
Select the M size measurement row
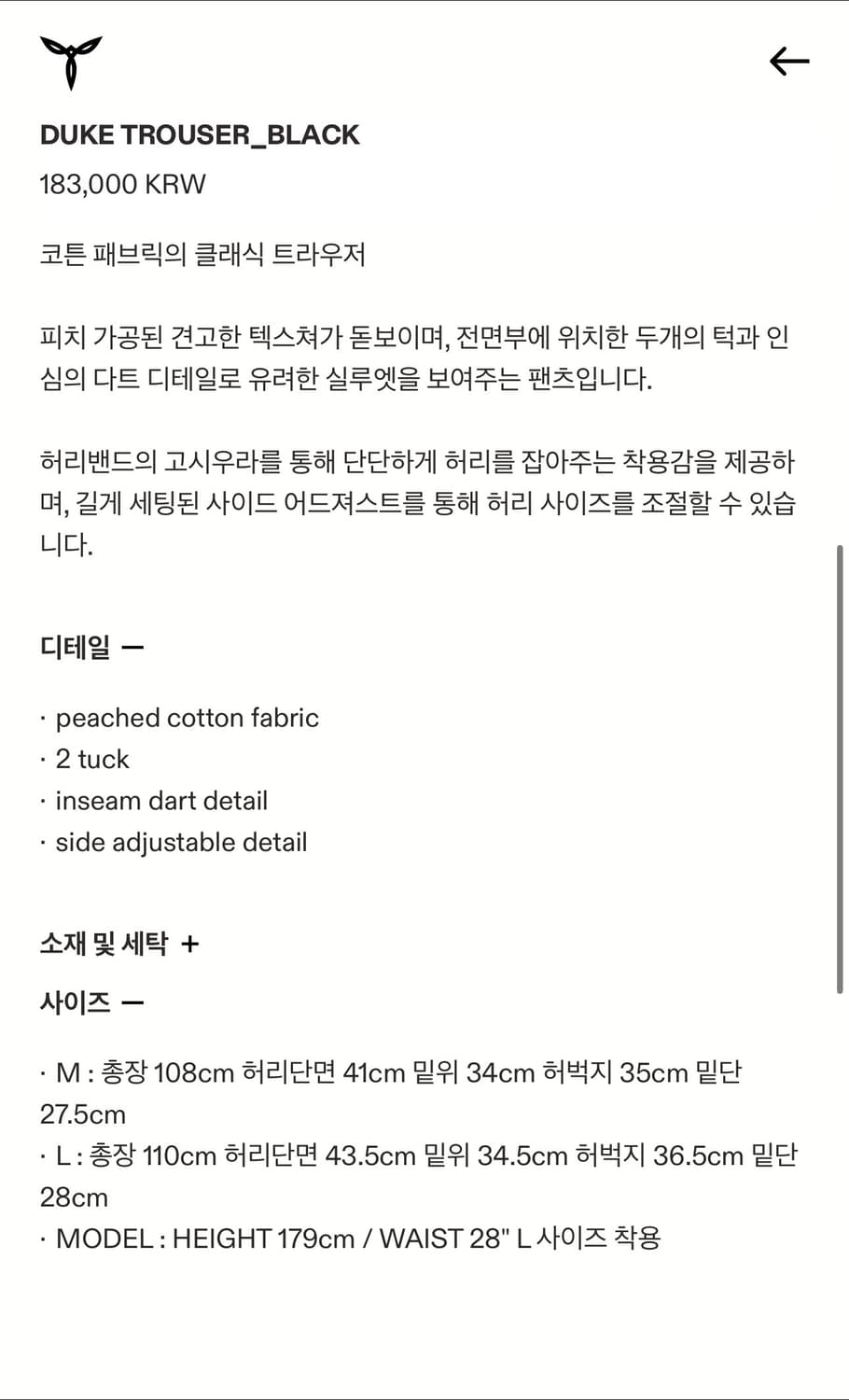pyautogui.click(x=392, y=1072)
